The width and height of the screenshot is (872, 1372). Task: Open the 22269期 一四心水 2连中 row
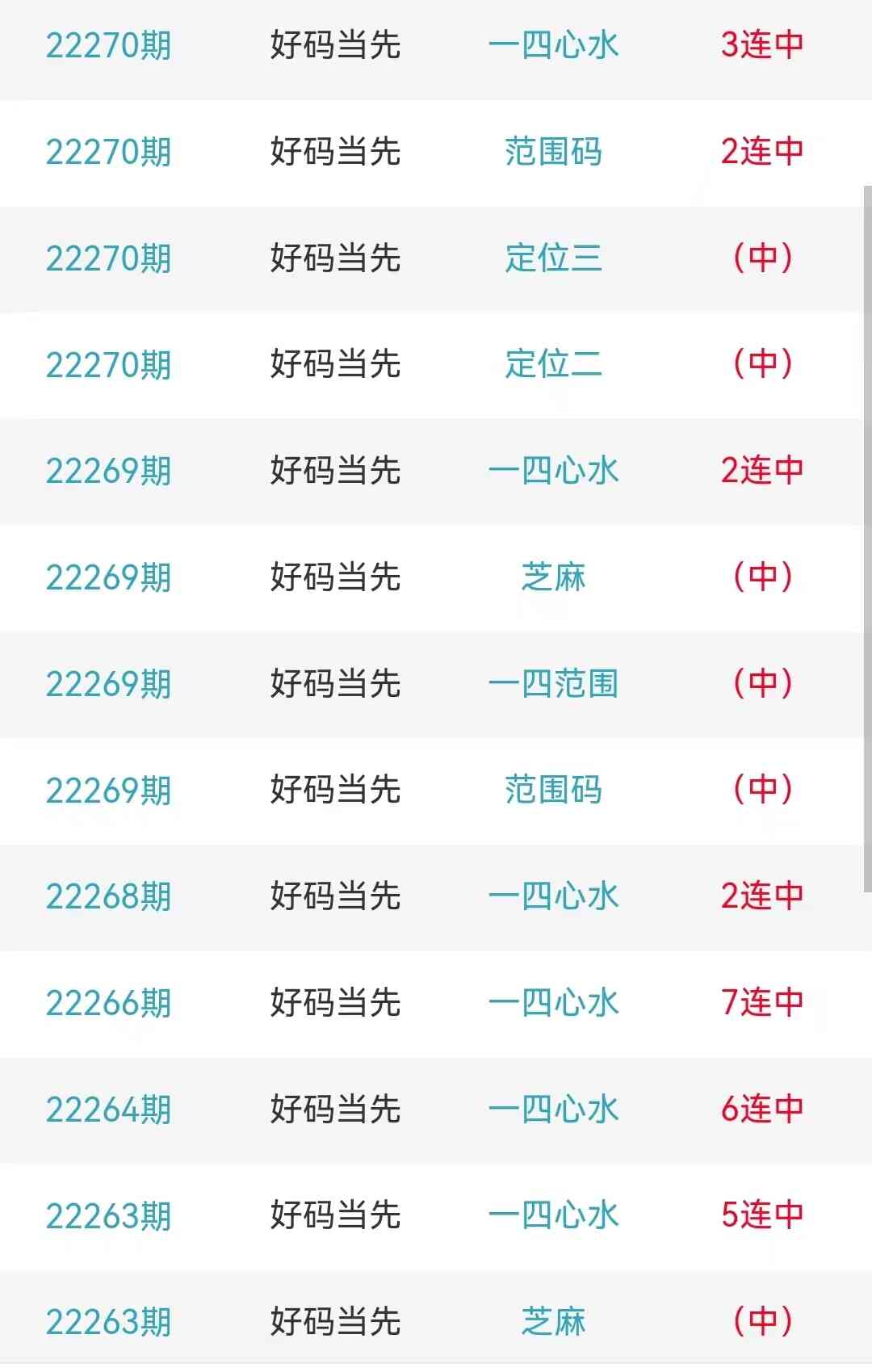coord(553,471)
